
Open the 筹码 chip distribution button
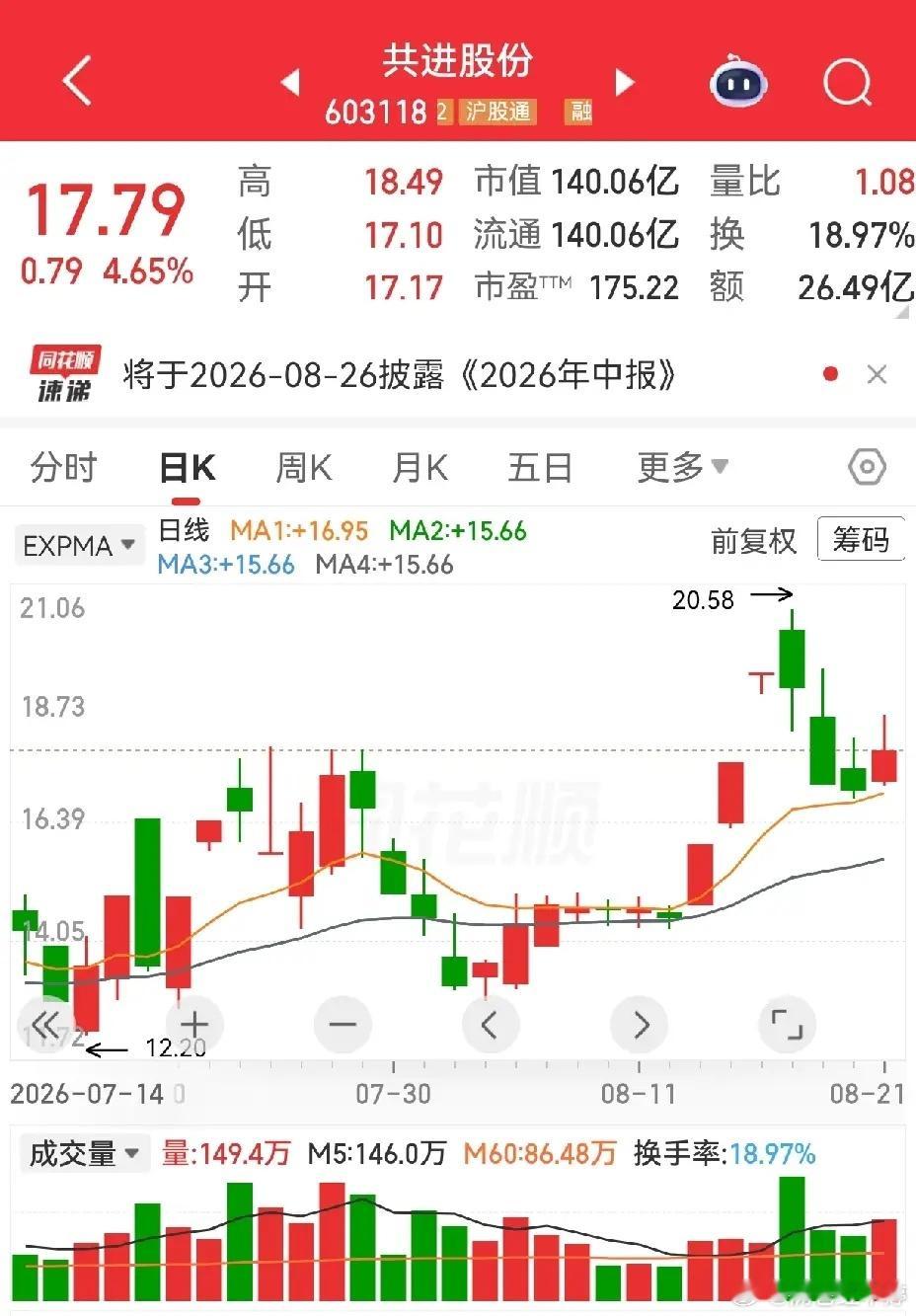[861, 539]
